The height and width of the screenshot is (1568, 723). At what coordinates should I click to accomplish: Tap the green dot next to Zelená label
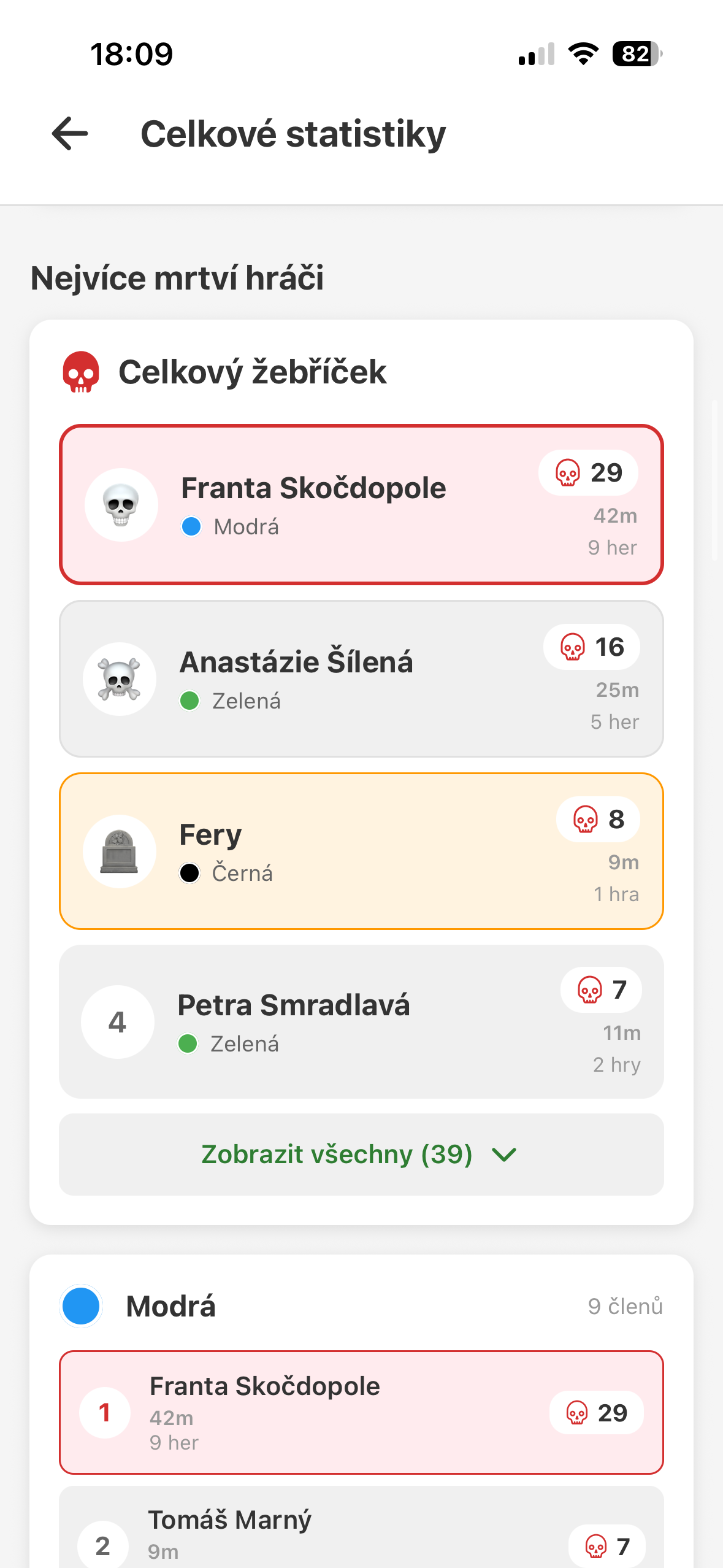190,701
